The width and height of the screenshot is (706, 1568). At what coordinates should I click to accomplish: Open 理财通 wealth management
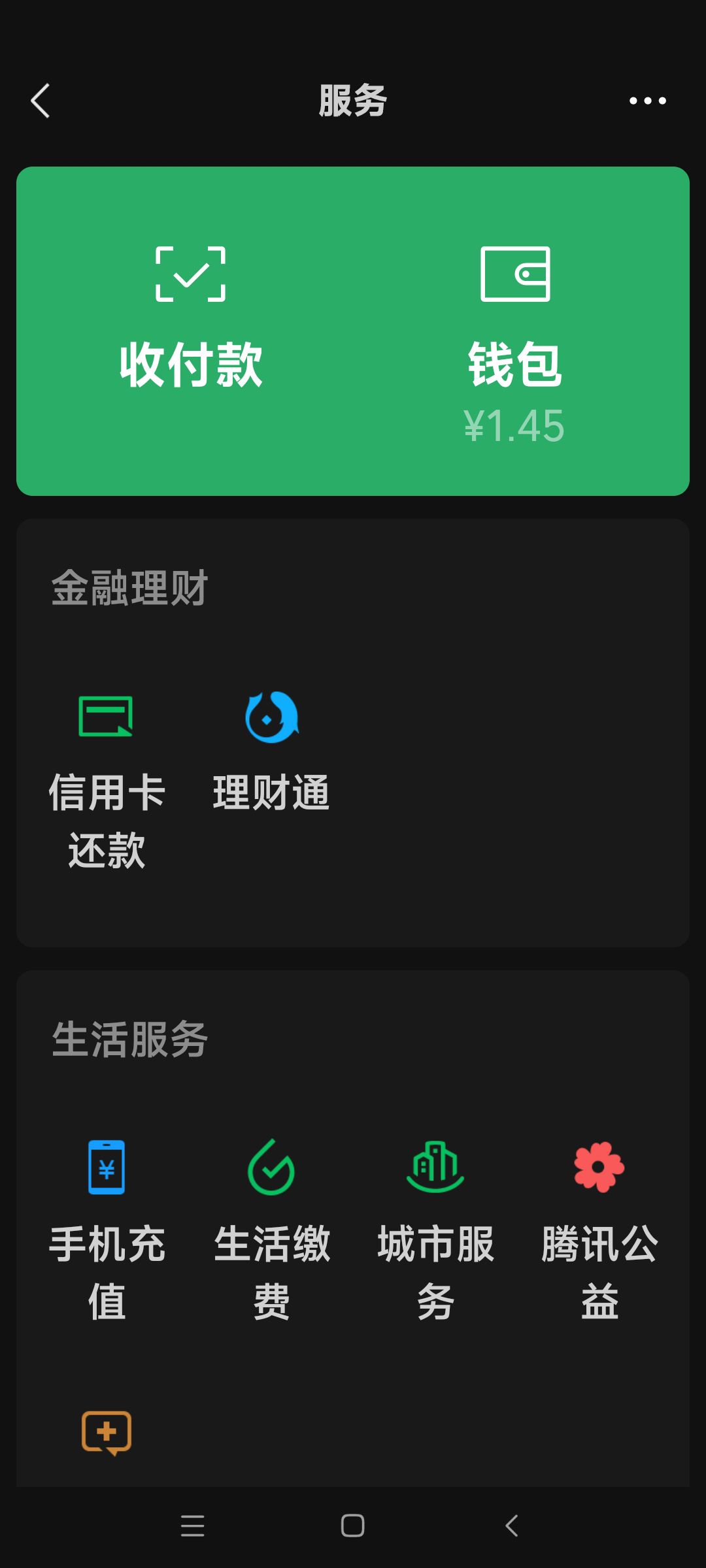pyautogui.click(x=271, y=751)
